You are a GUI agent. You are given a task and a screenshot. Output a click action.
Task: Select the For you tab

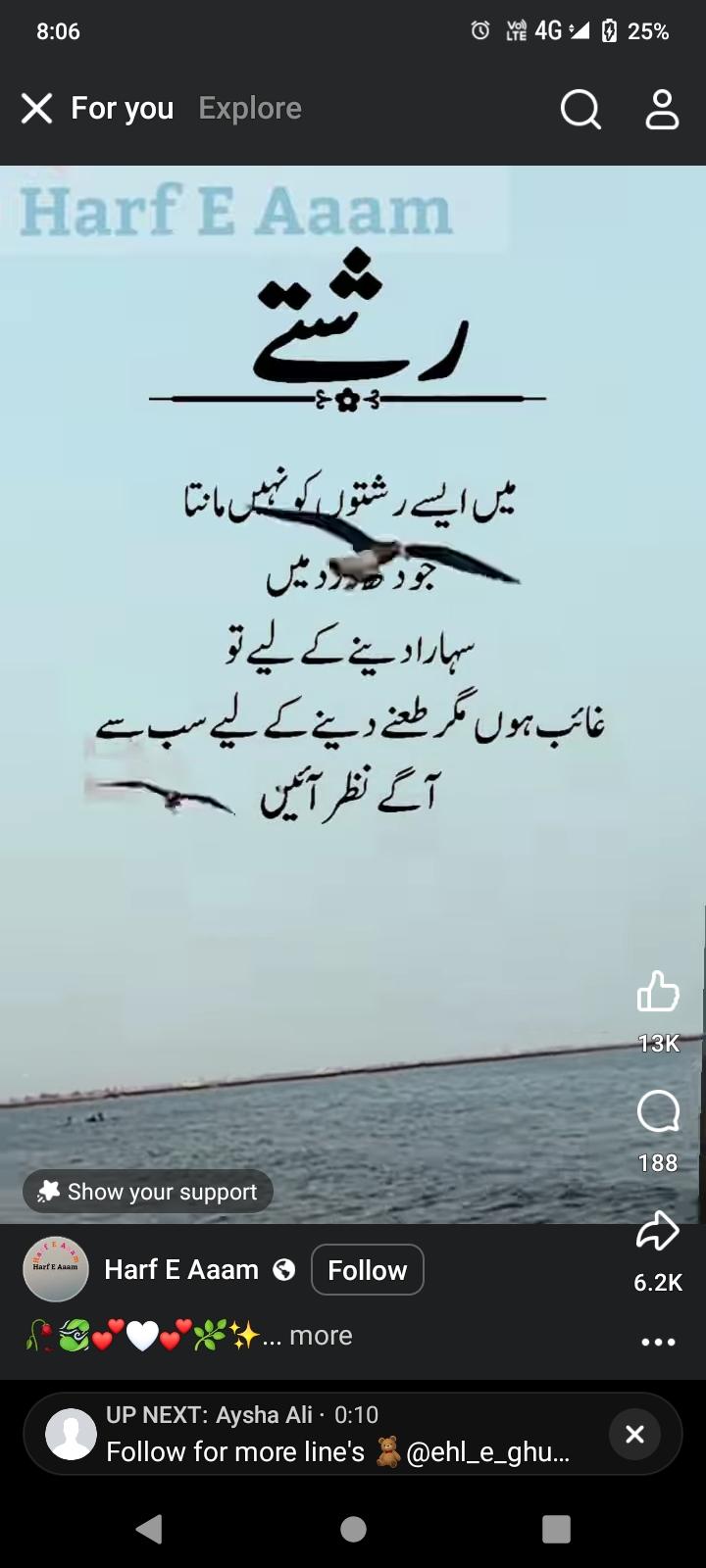(123, 109)
